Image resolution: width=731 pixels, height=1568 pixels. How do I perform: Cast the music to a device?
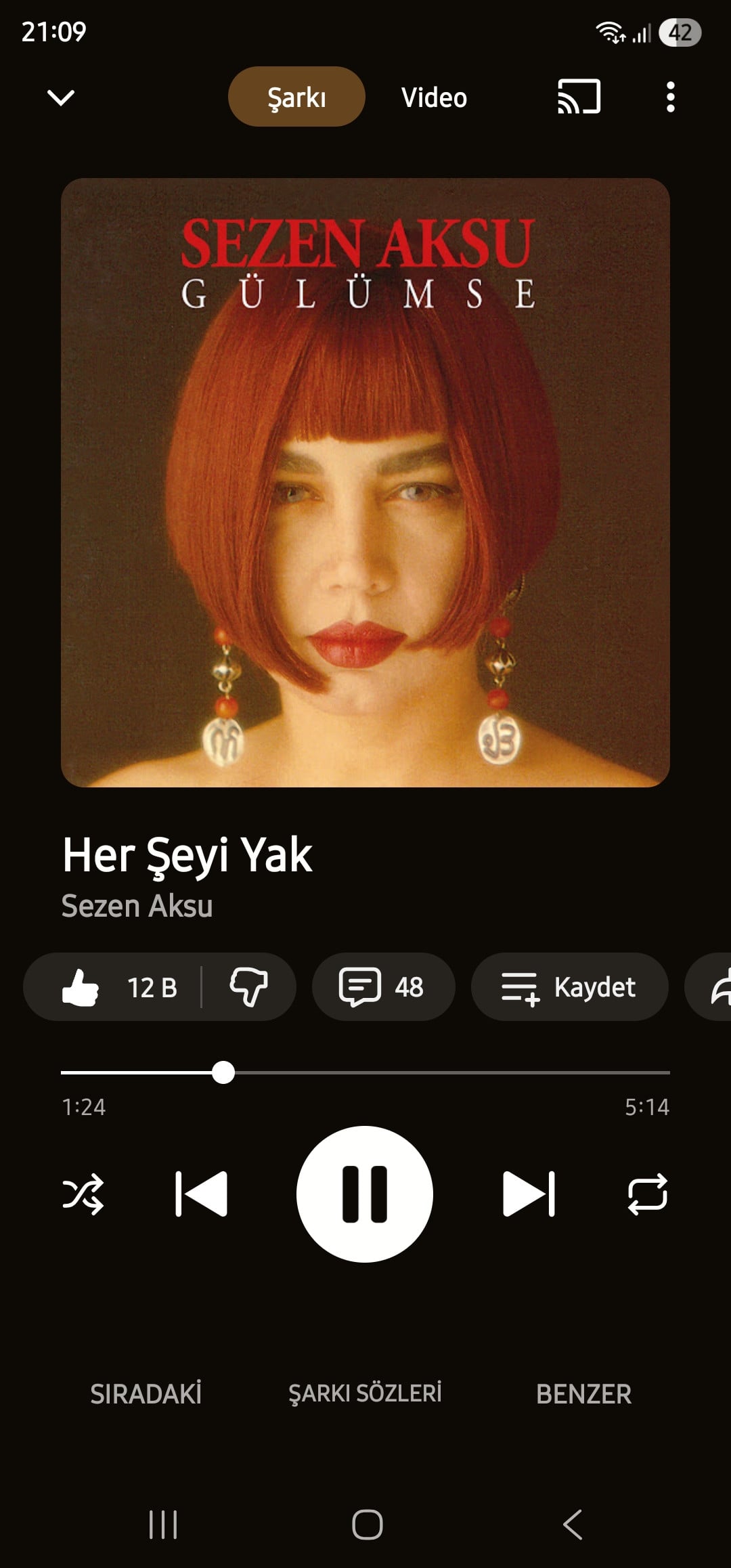point(579,97)
